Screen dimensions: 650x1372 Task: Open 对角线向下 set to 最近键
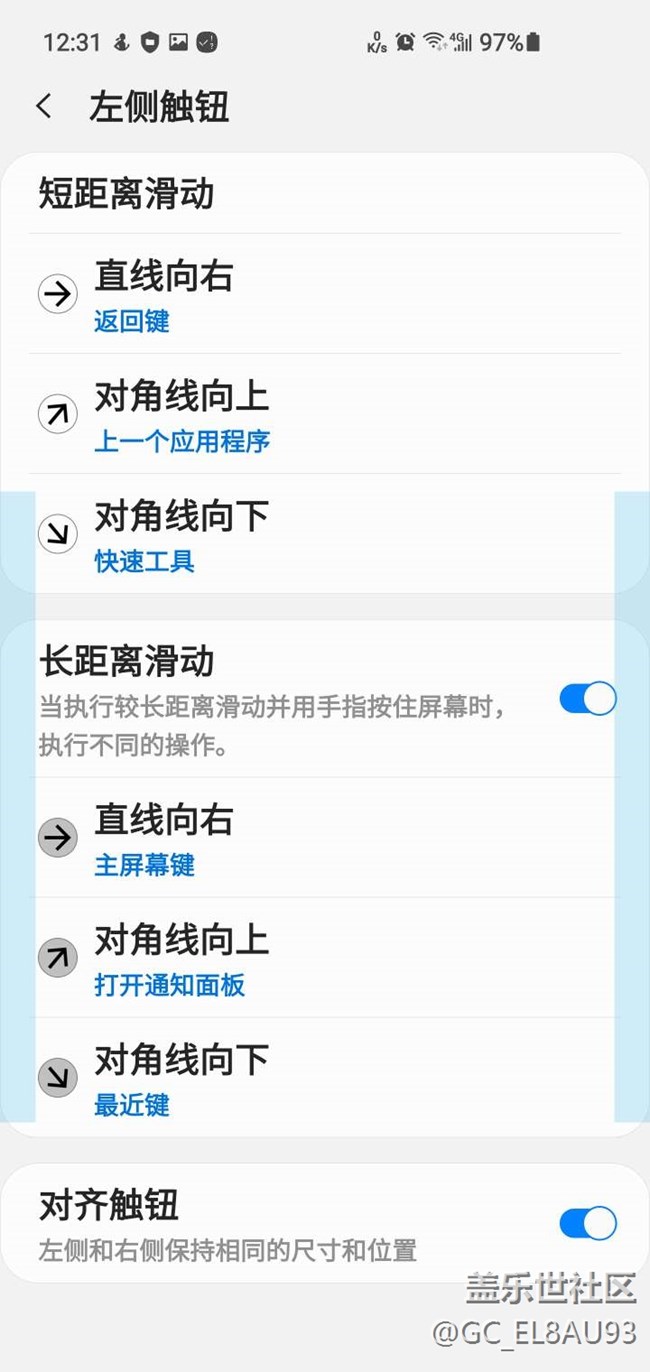(325, 1078)
